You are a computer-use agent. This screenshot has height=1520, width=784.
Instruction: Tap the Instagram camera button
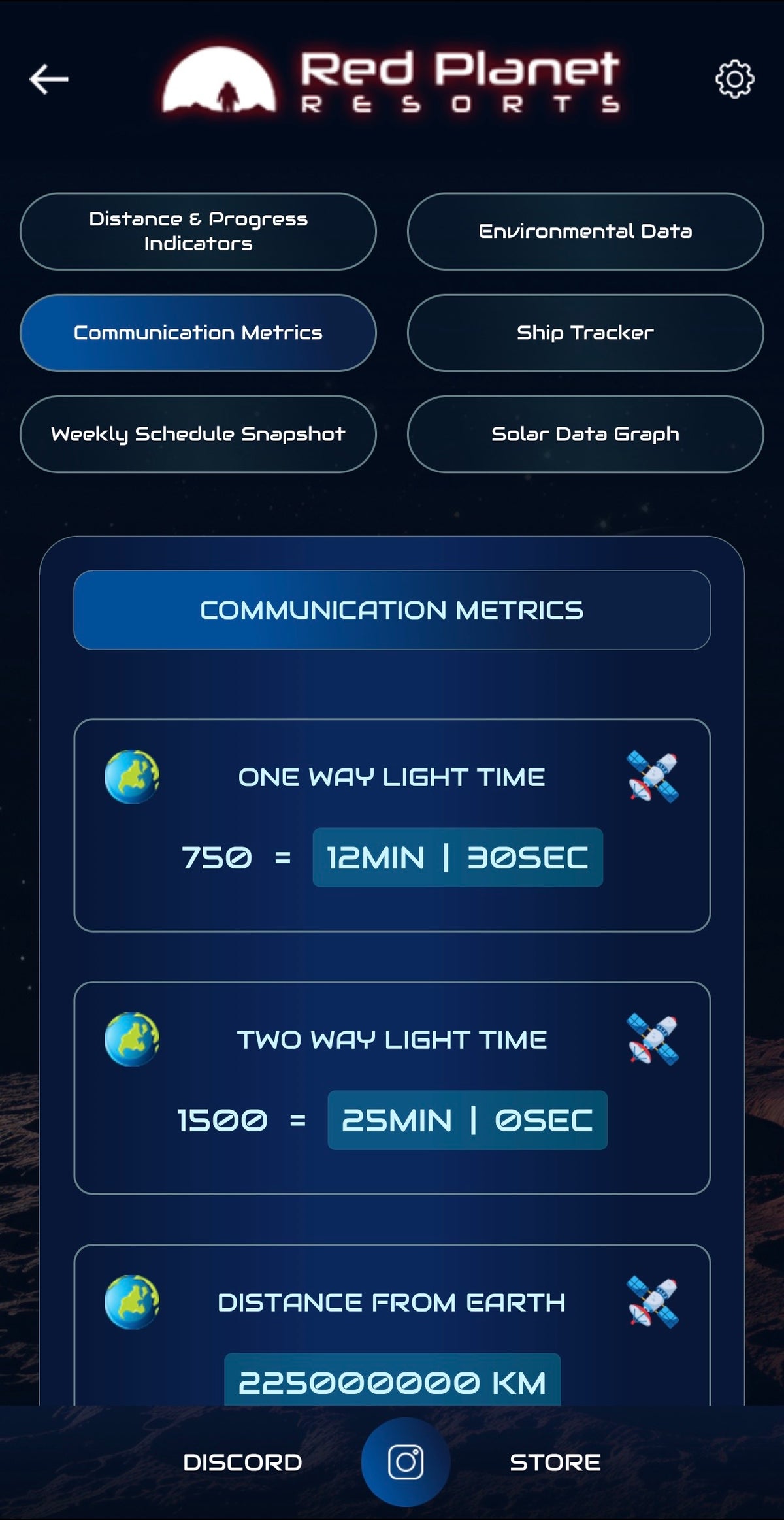coord(406,1462)
